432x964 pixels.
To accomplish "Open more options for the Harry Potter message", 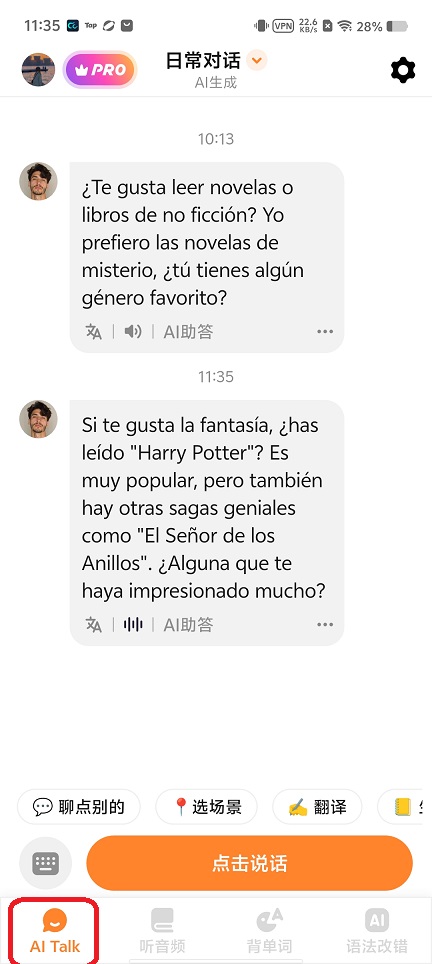I will click(325, 625).
